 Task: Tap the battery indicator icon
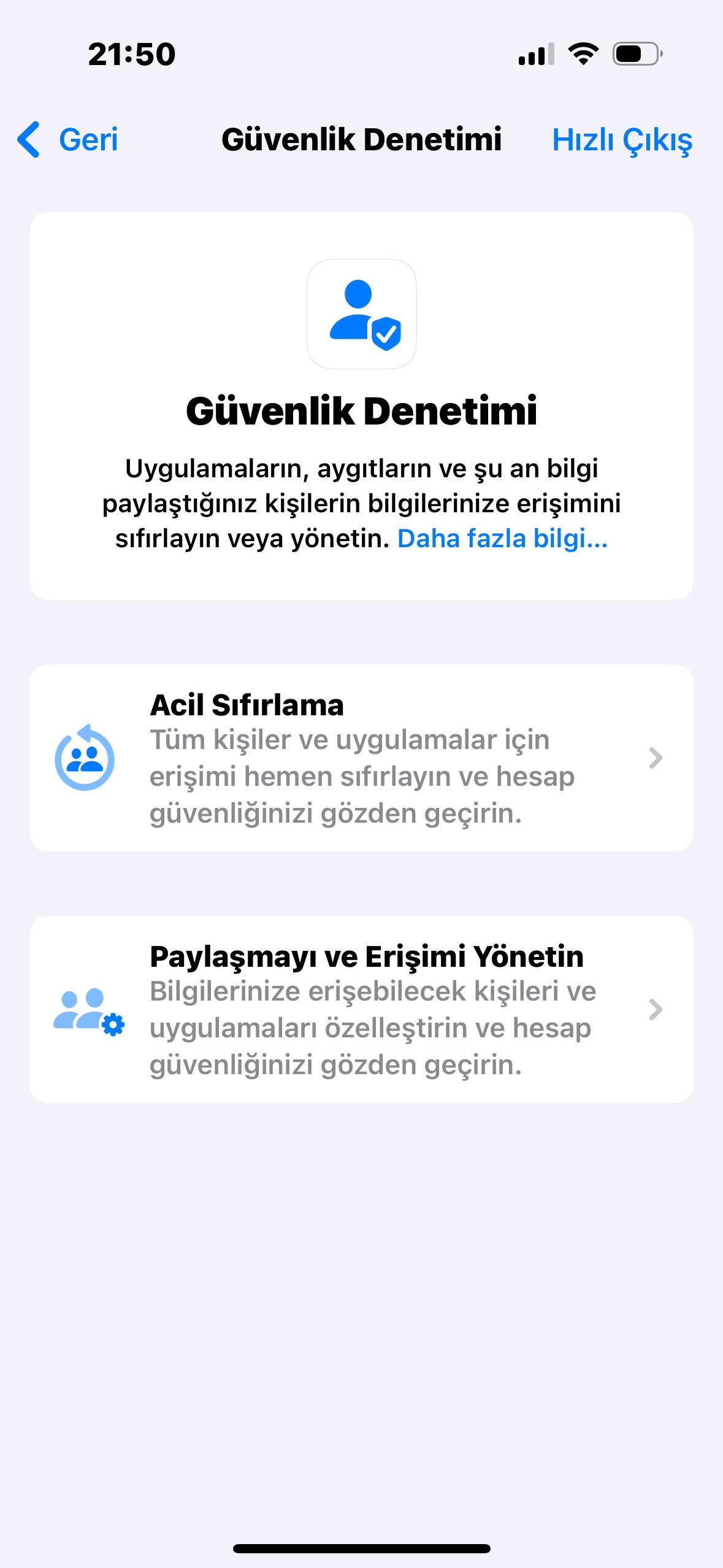click(x=636, y=54)
